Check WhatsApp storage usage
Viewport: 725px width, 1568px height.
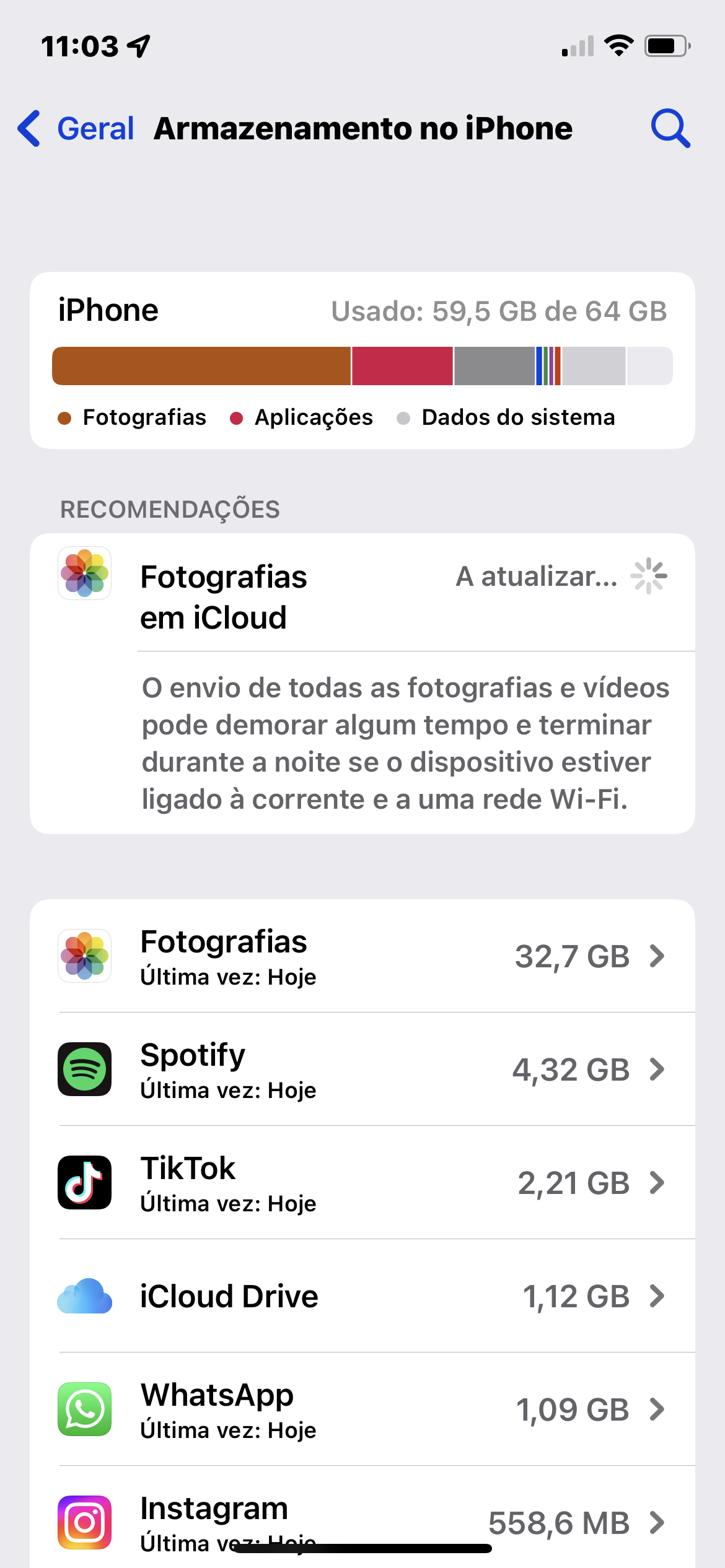coord(362,1409)
